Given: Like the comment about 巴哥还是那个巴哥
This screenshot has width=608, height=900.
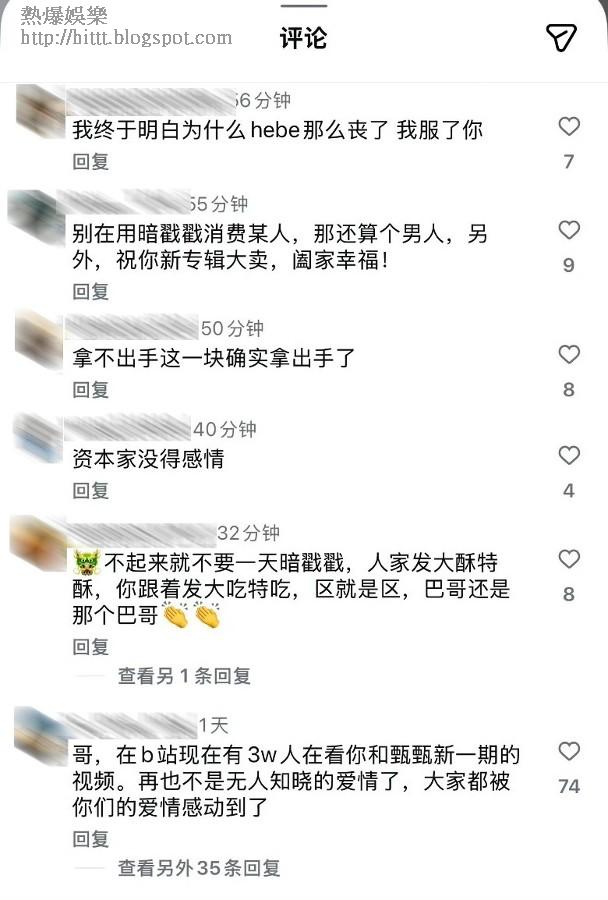Looking at the screenshot, I should [x=569, y=559].
